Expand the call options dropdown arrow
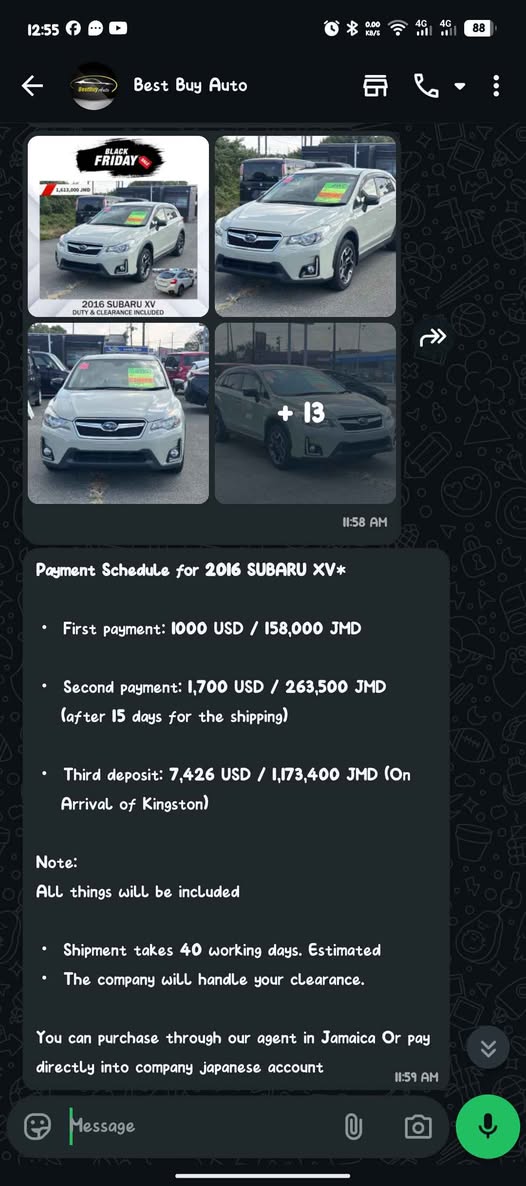The height and width of the screenshot is (1186, 526). [459, 86]
